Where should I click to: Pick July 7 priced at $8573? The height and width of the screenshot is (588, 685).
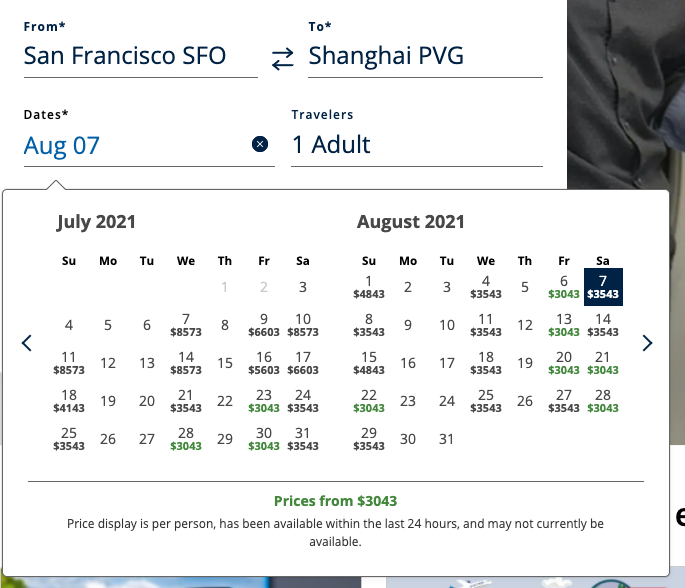(186, 324)
